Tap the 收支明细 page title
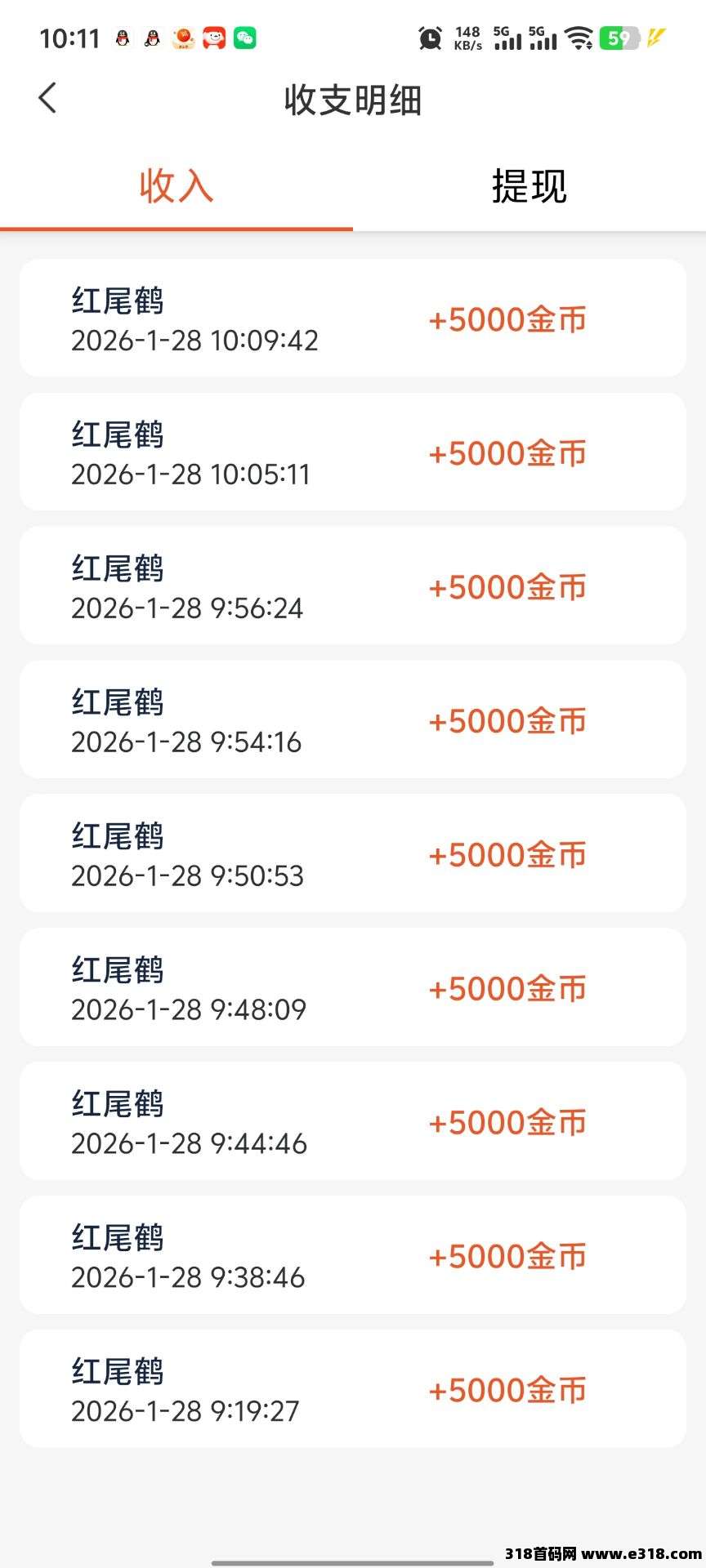Viewport: 706px width, 1568px height. point(352,100)
